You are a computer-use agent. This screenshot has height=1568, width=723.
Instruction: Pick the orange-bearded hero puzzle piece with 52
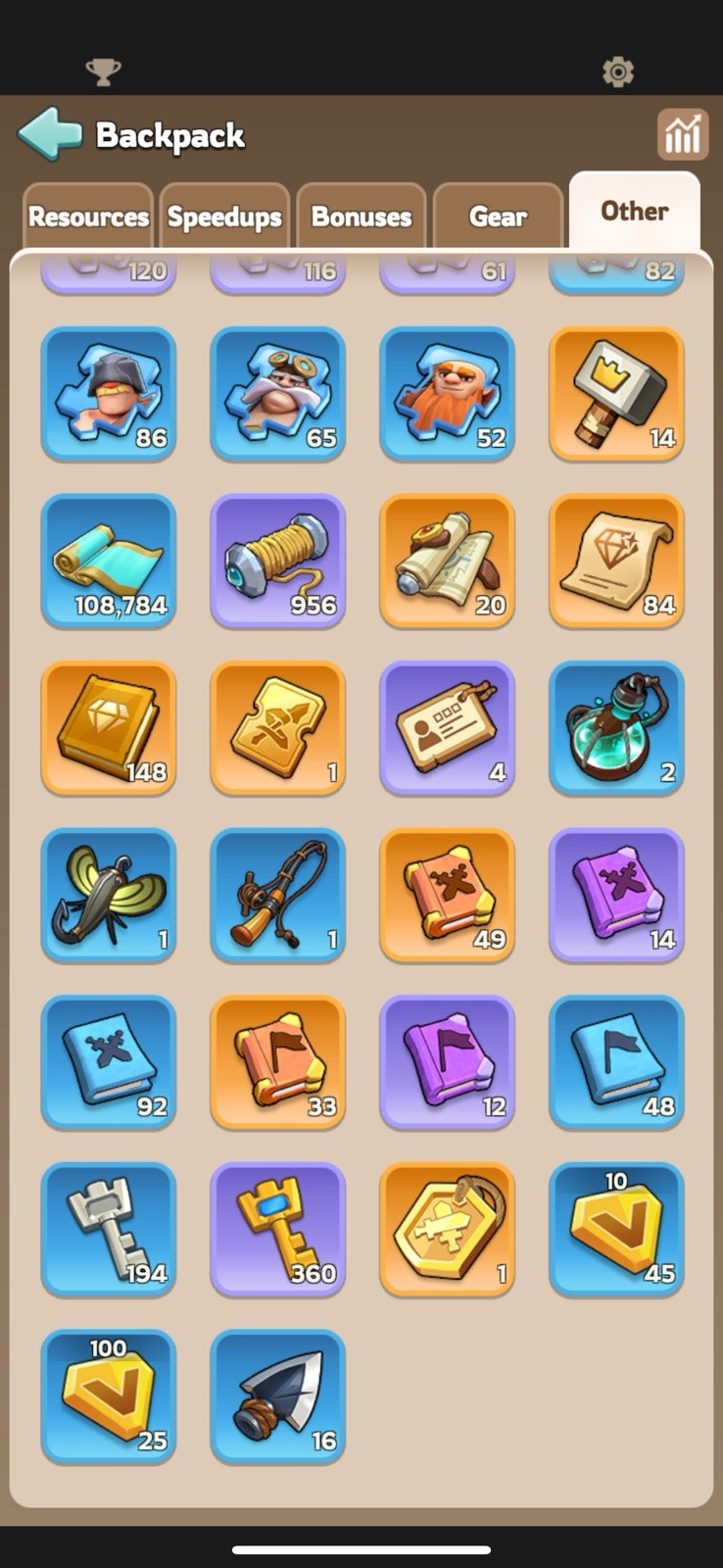[x=448, y=394]
